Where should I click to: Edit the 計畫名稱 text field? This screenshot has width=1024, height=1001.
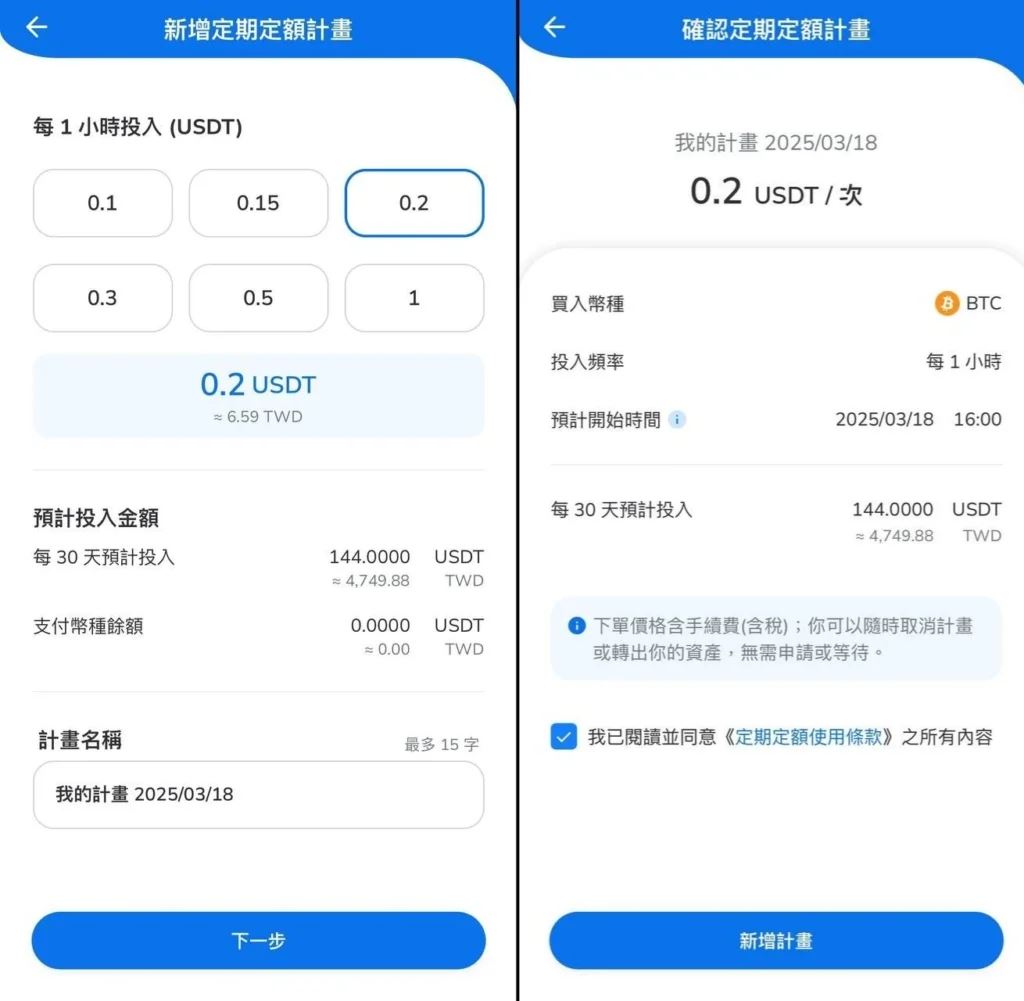tap(258, 795)
